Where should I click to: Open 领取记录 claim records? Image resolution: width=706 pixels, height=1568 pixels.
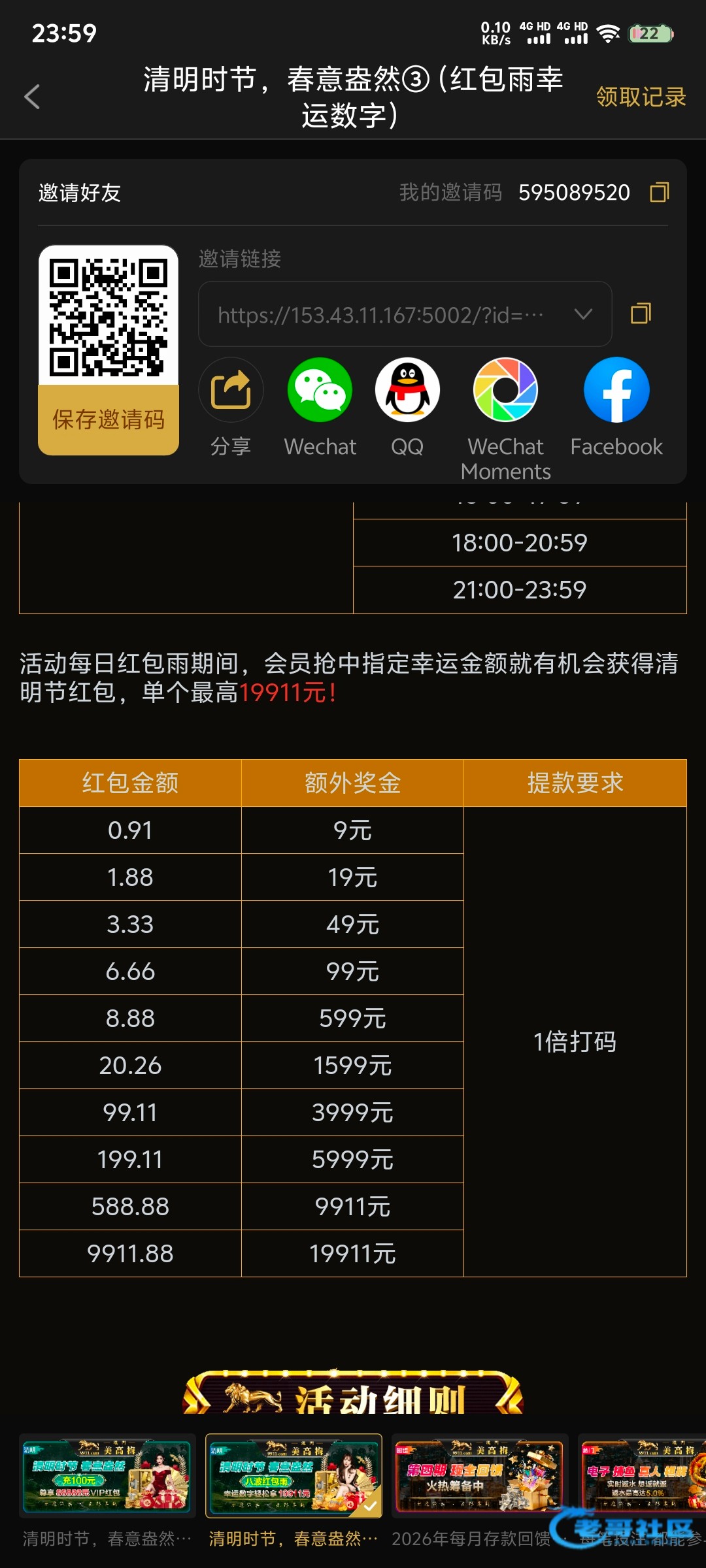[640, 97]
